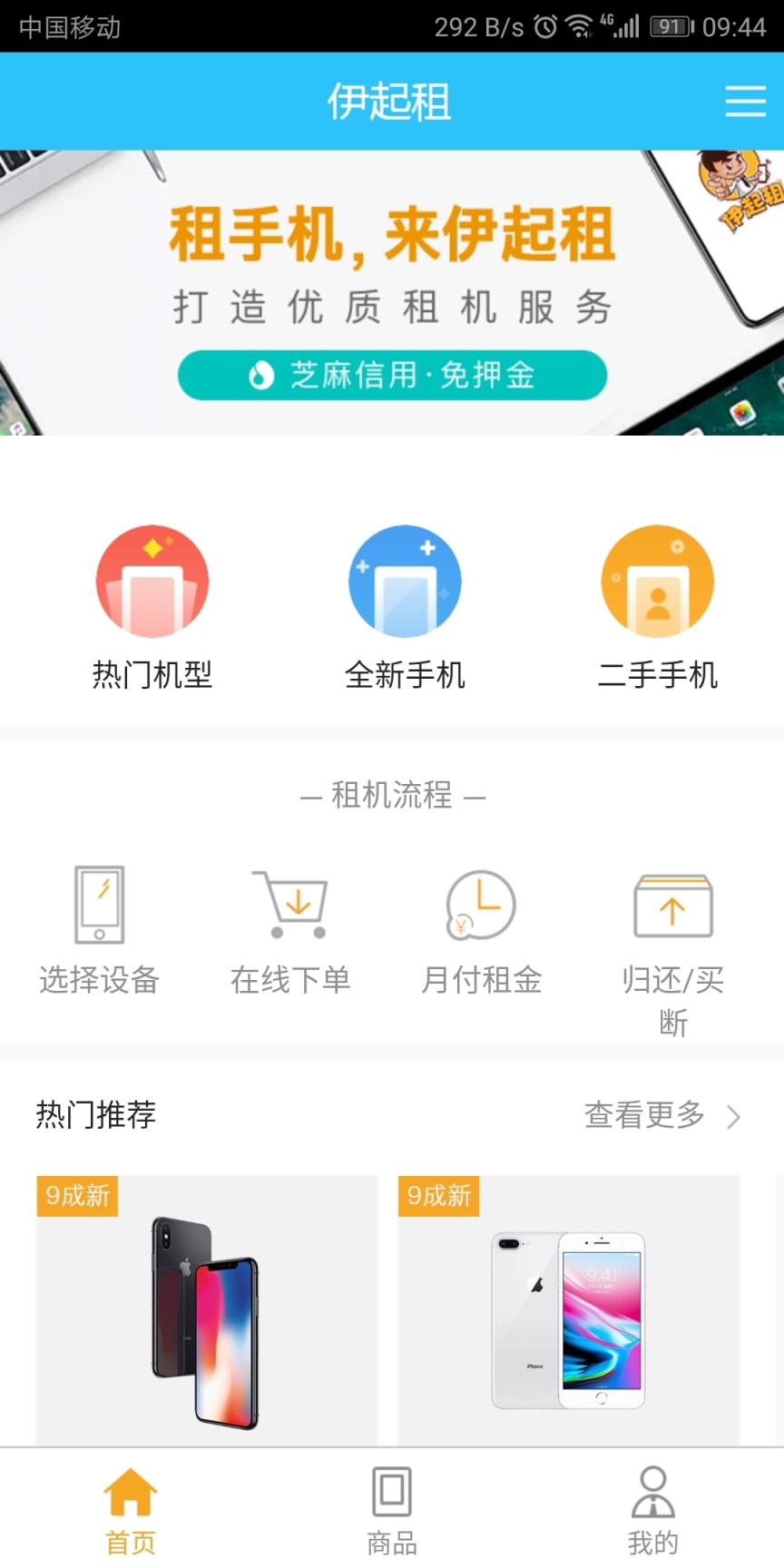This screenshot has height=1568, width=784.
Task: Switch to the 首页 tab
Action: (x=130, y=1506)
